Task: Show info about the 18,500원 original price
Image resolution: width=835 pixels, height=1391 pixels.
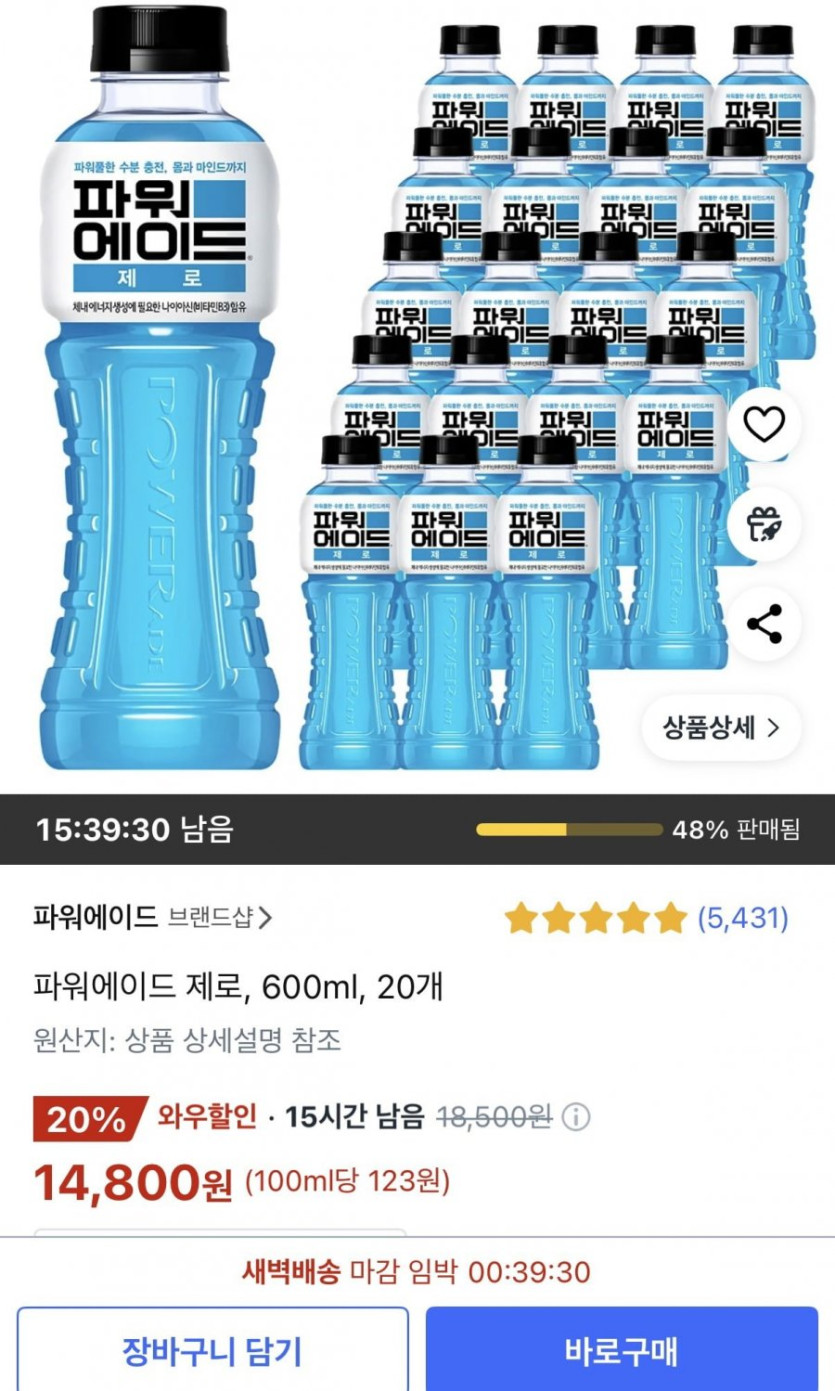Action: click(x=576, y=1117)
